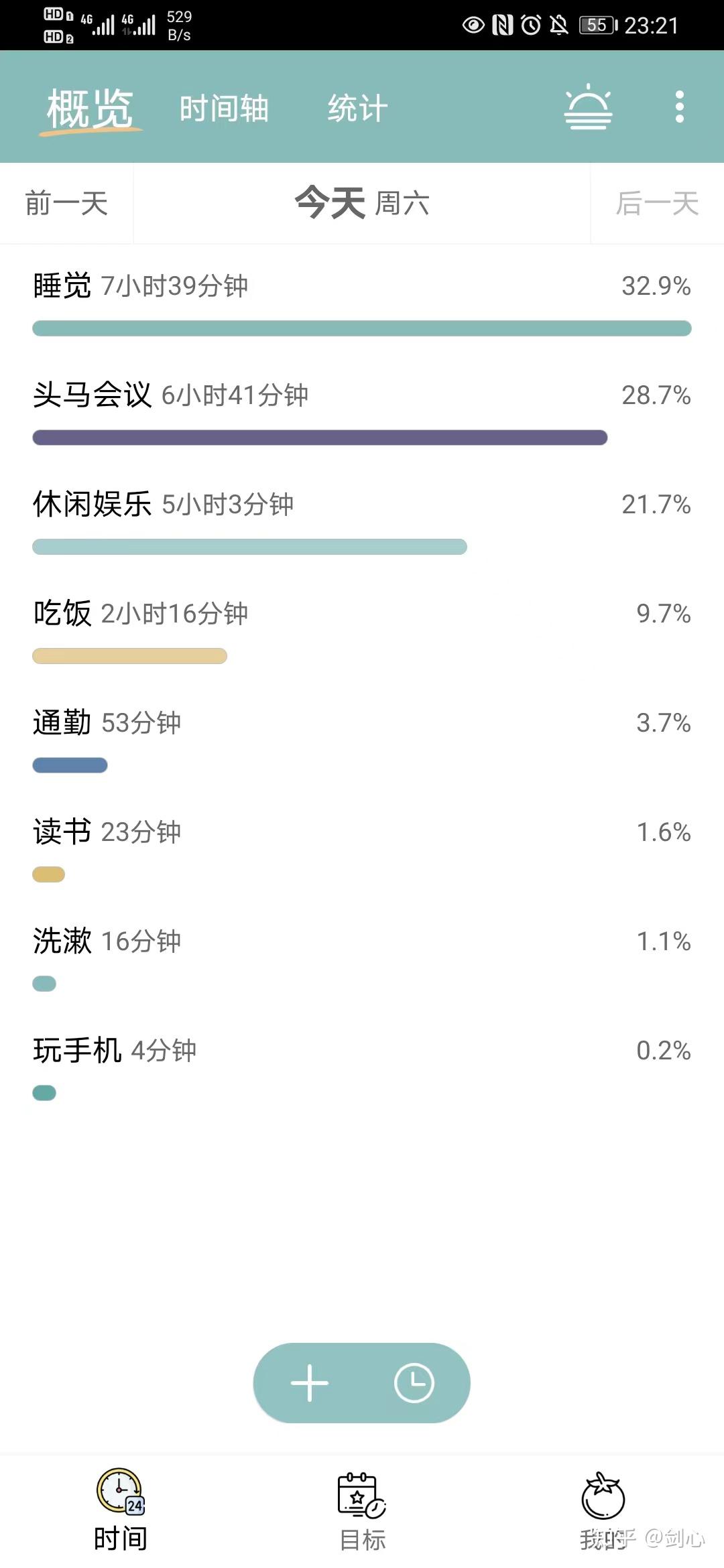Go to 后一天
The height and width of the screenshot is (1568, 724).
657,203
